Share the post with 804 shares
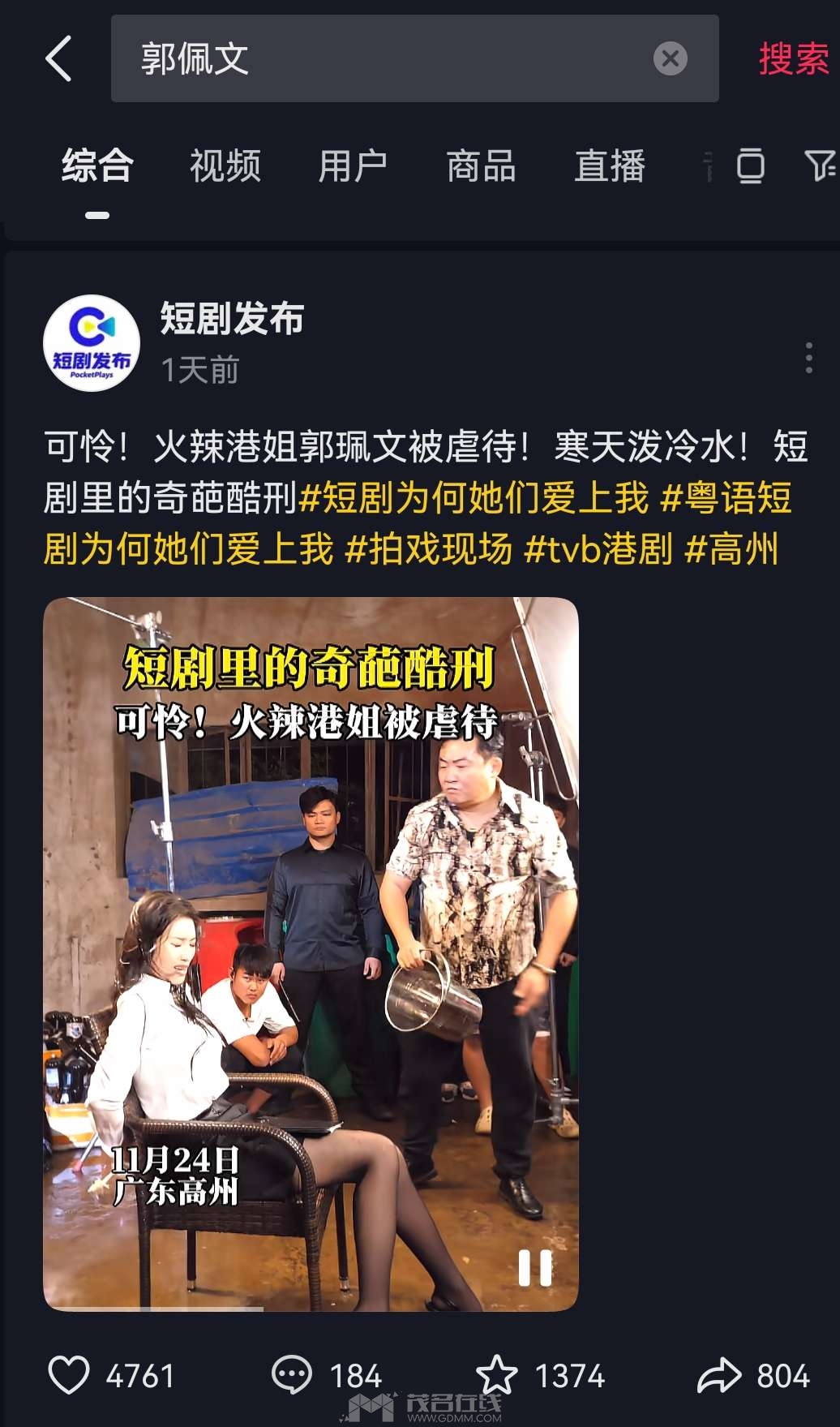 [719, 1375]
